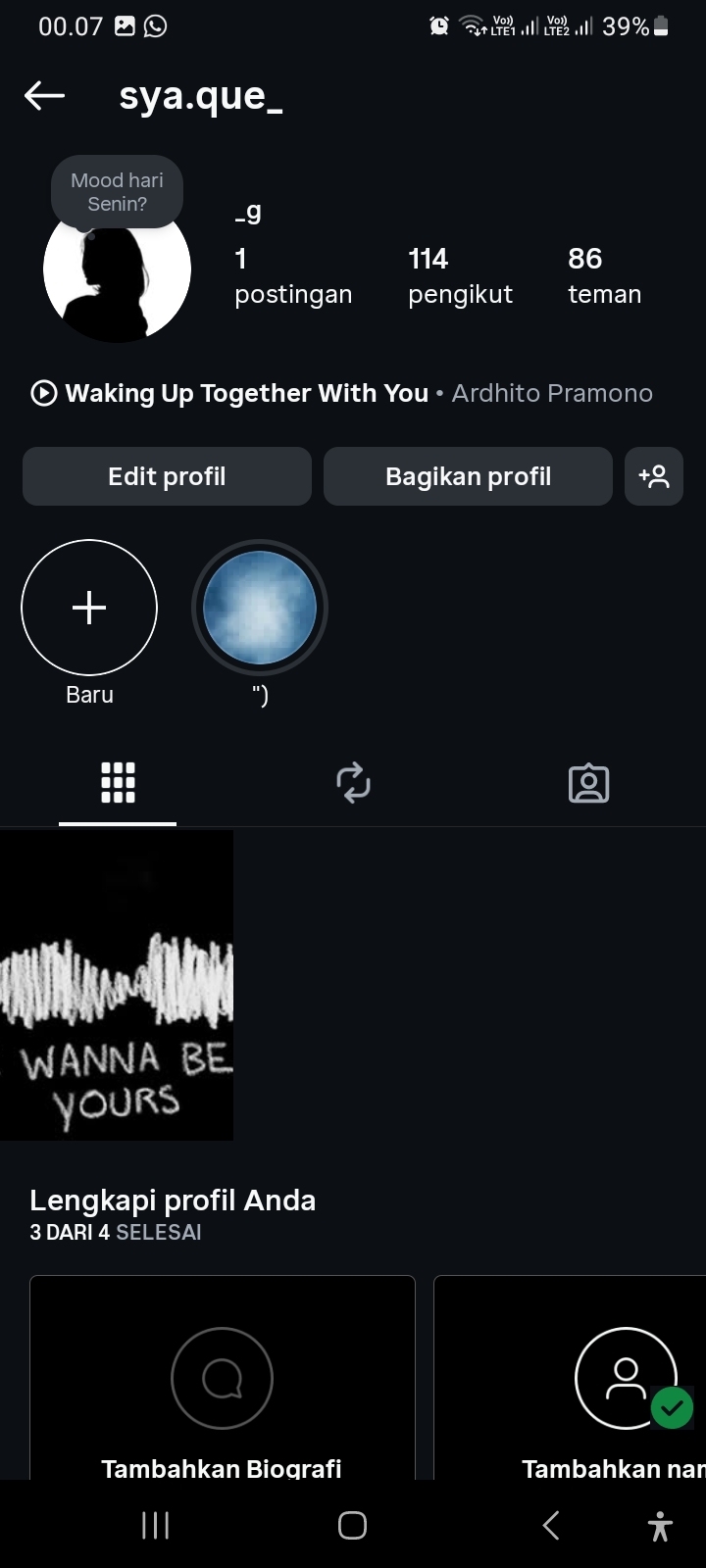Add a new highlight with Baru
Viewport: 706px width, 1568px height.
point(89,608)
